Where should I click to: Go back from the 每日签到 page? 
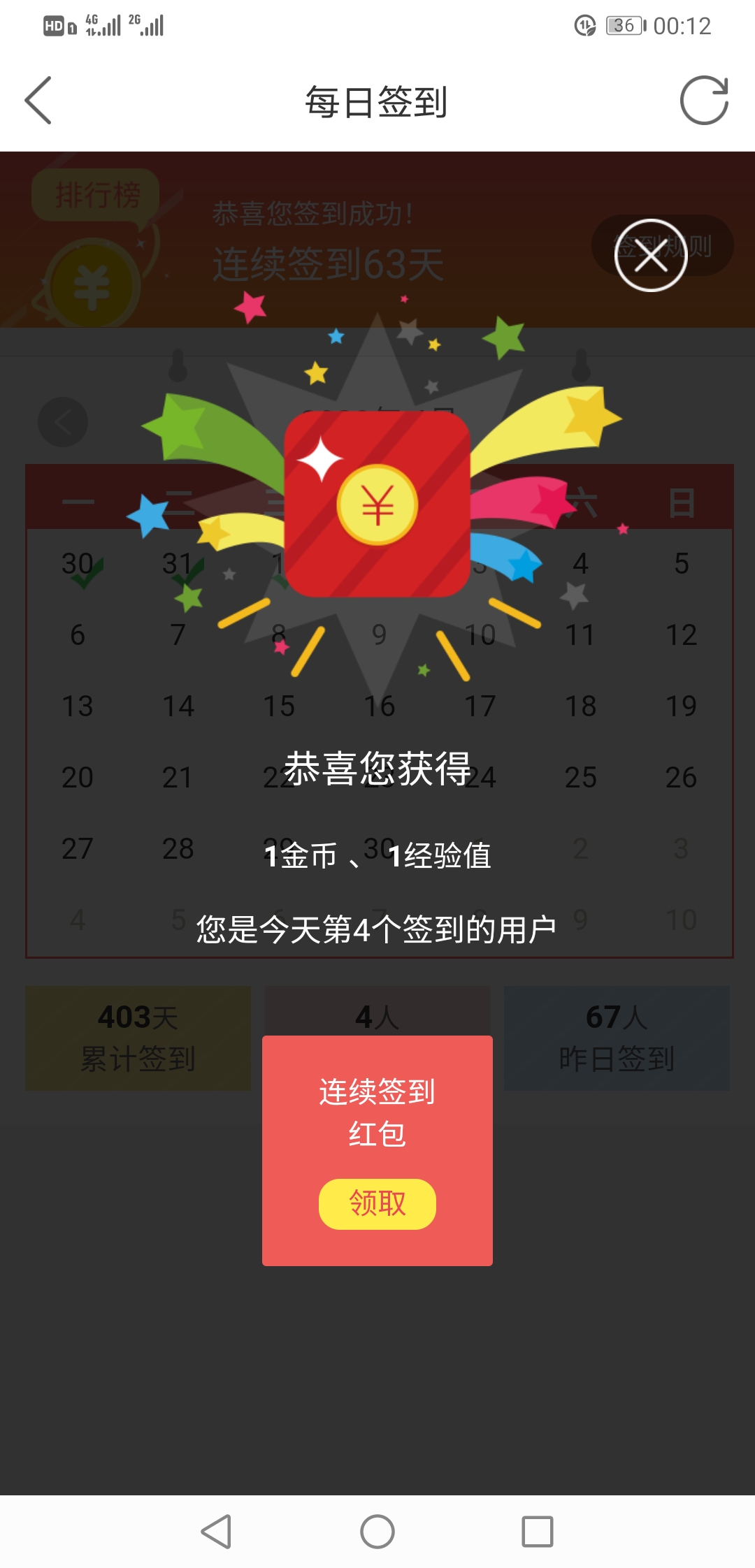(38, 101)
